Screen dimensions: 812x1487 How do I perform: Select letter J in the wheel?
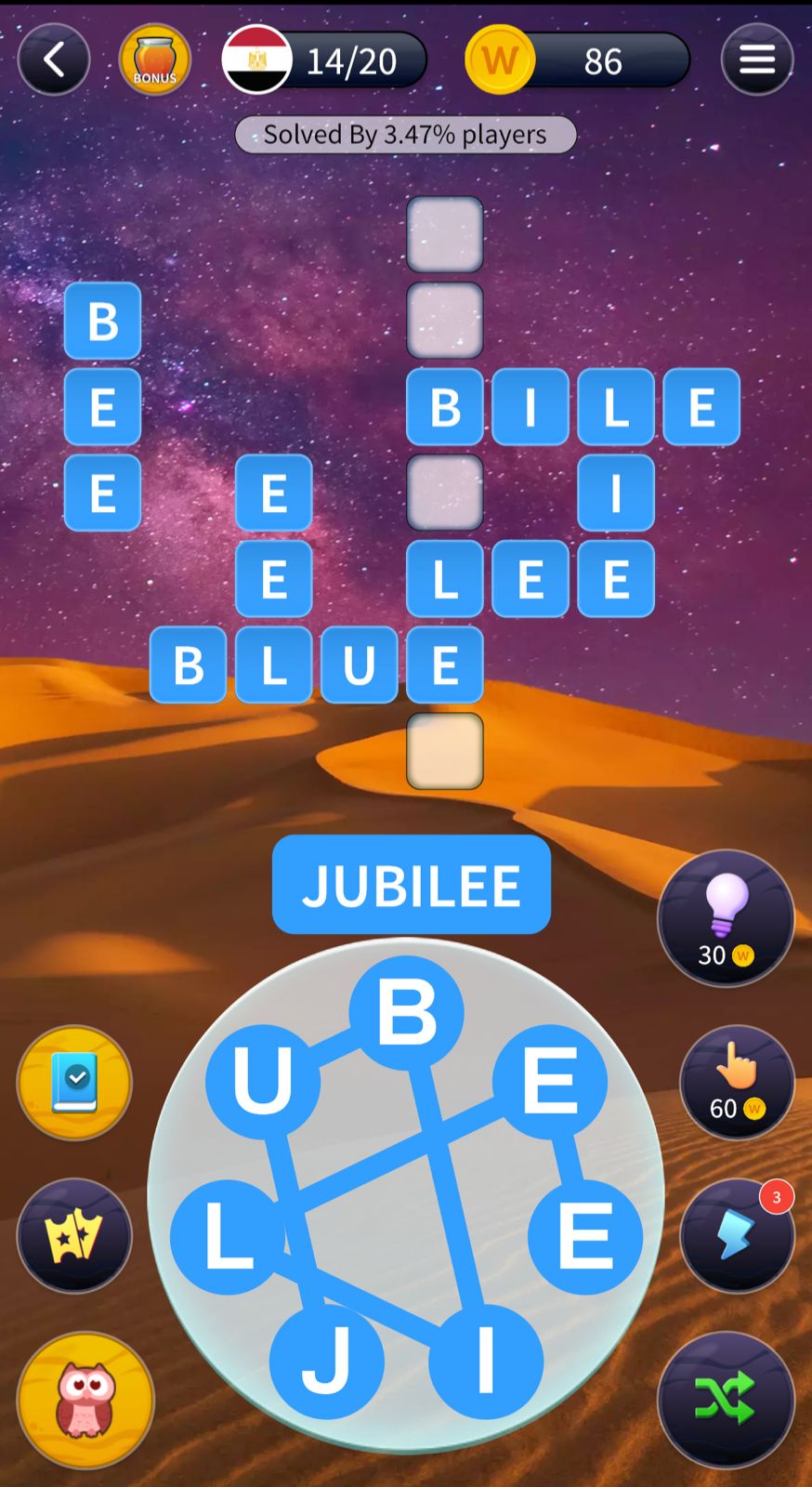[x=326, y=1360]
